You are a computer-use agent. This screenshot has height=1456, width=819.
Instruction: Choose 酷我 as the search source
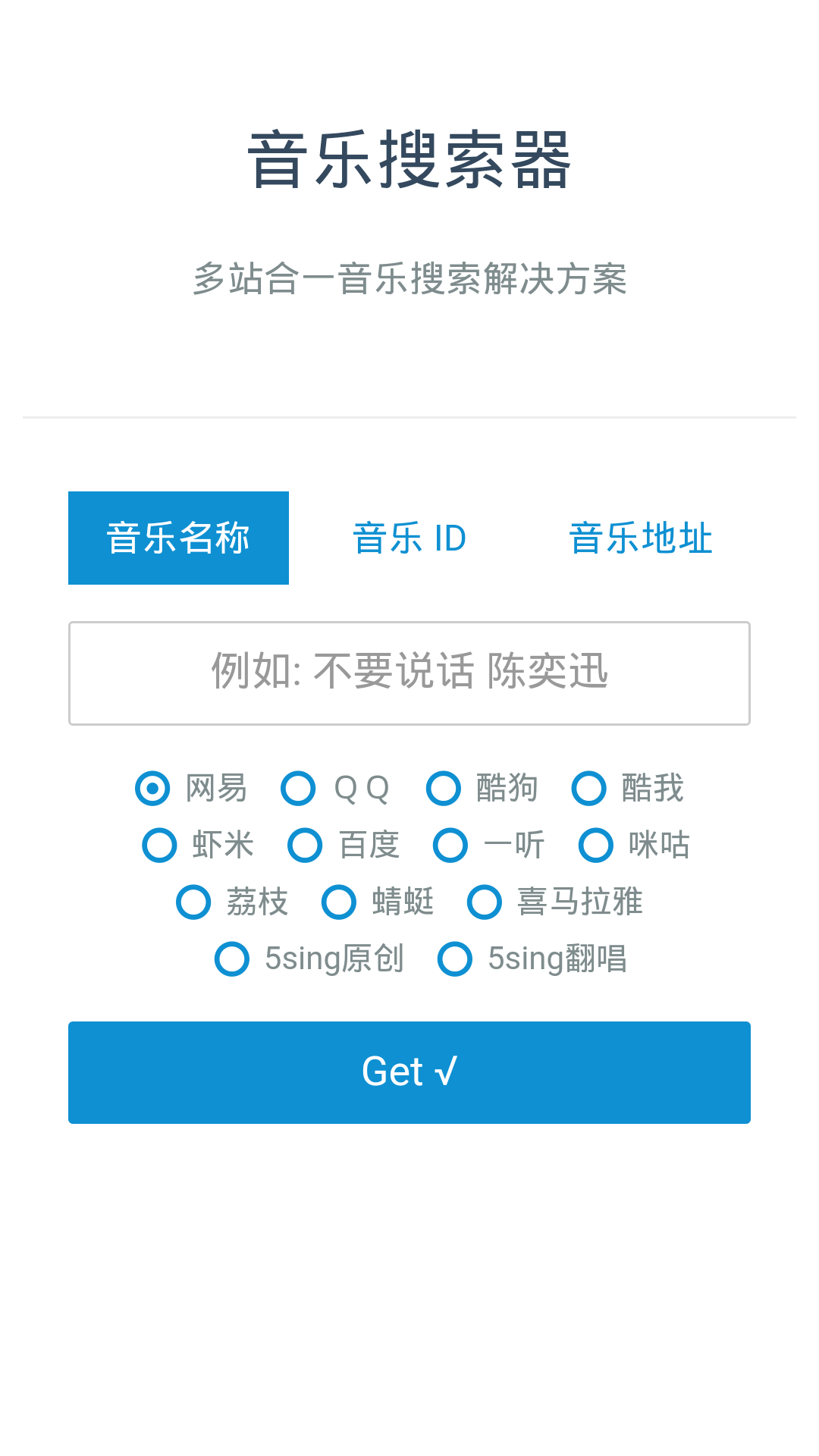pos(589,788)
